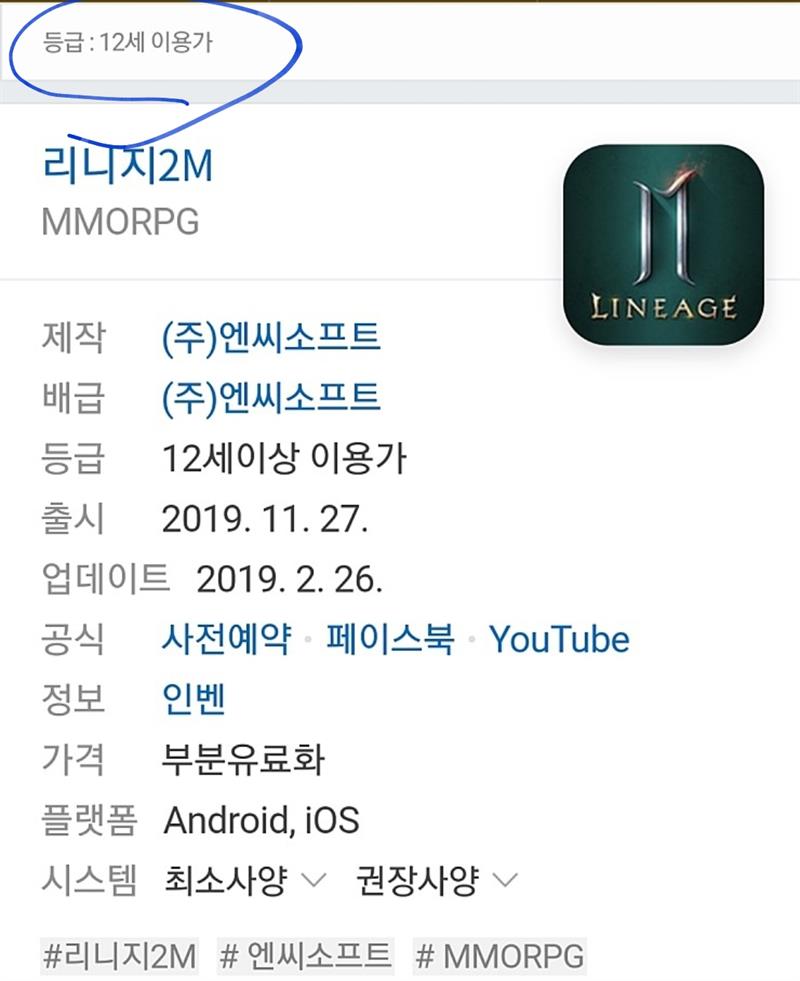Viewport: 800px width, 981px height.
Task: Select the # MMORPG hashtag
Action: (499, 956)
